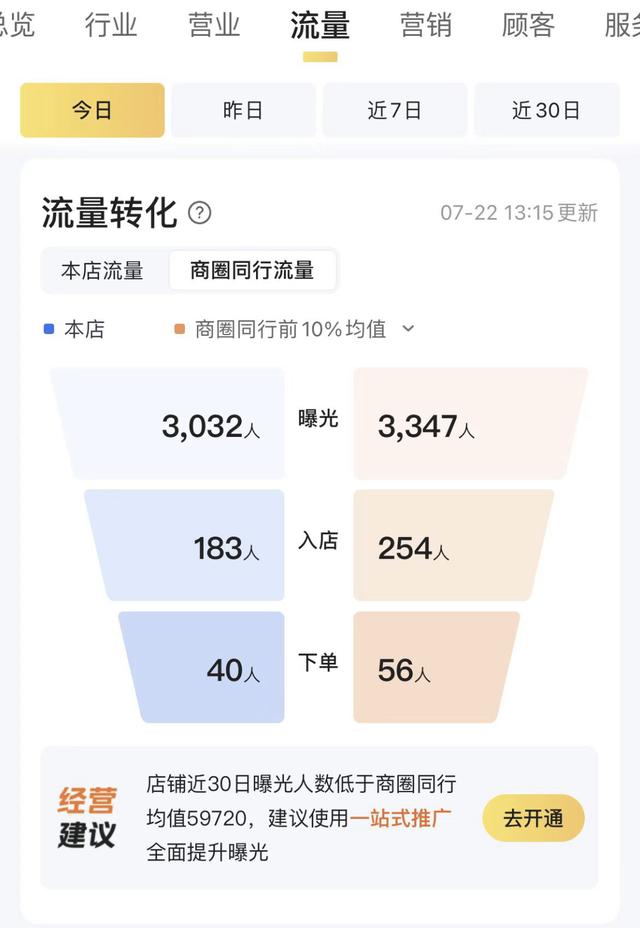The height and width of the screenshot is (928, 640).
Task: Open the 营销 tab
Action: pyautogui.click(x=426, y=25)
